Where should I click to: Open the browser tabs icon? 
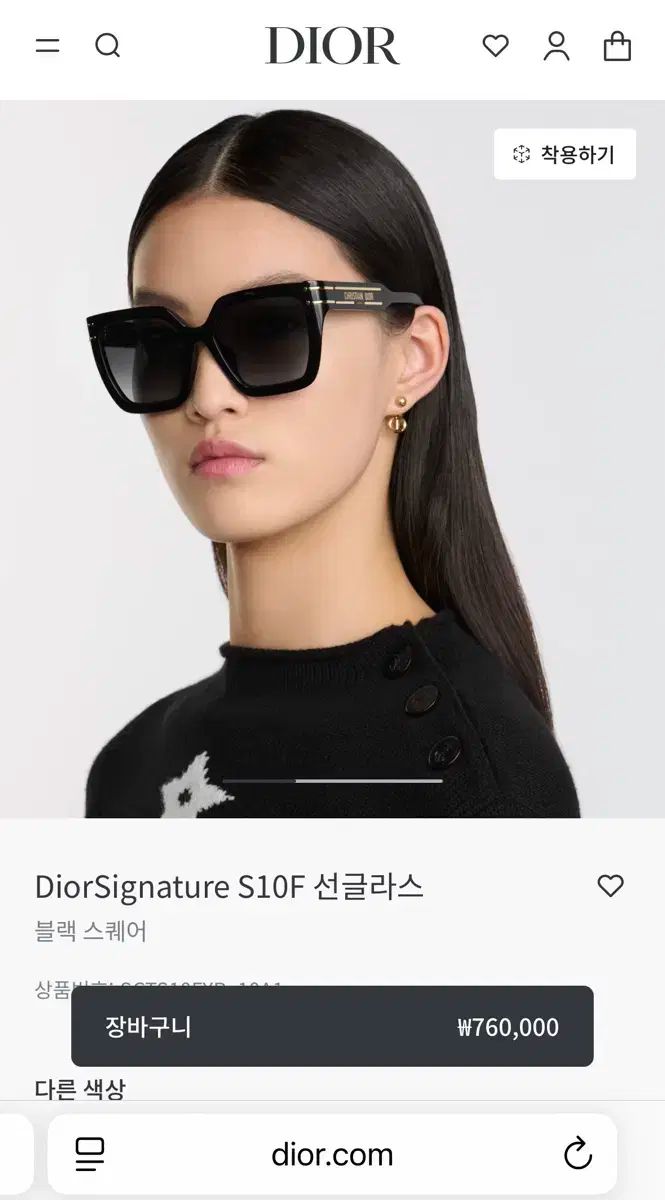tap(91, 1154)
